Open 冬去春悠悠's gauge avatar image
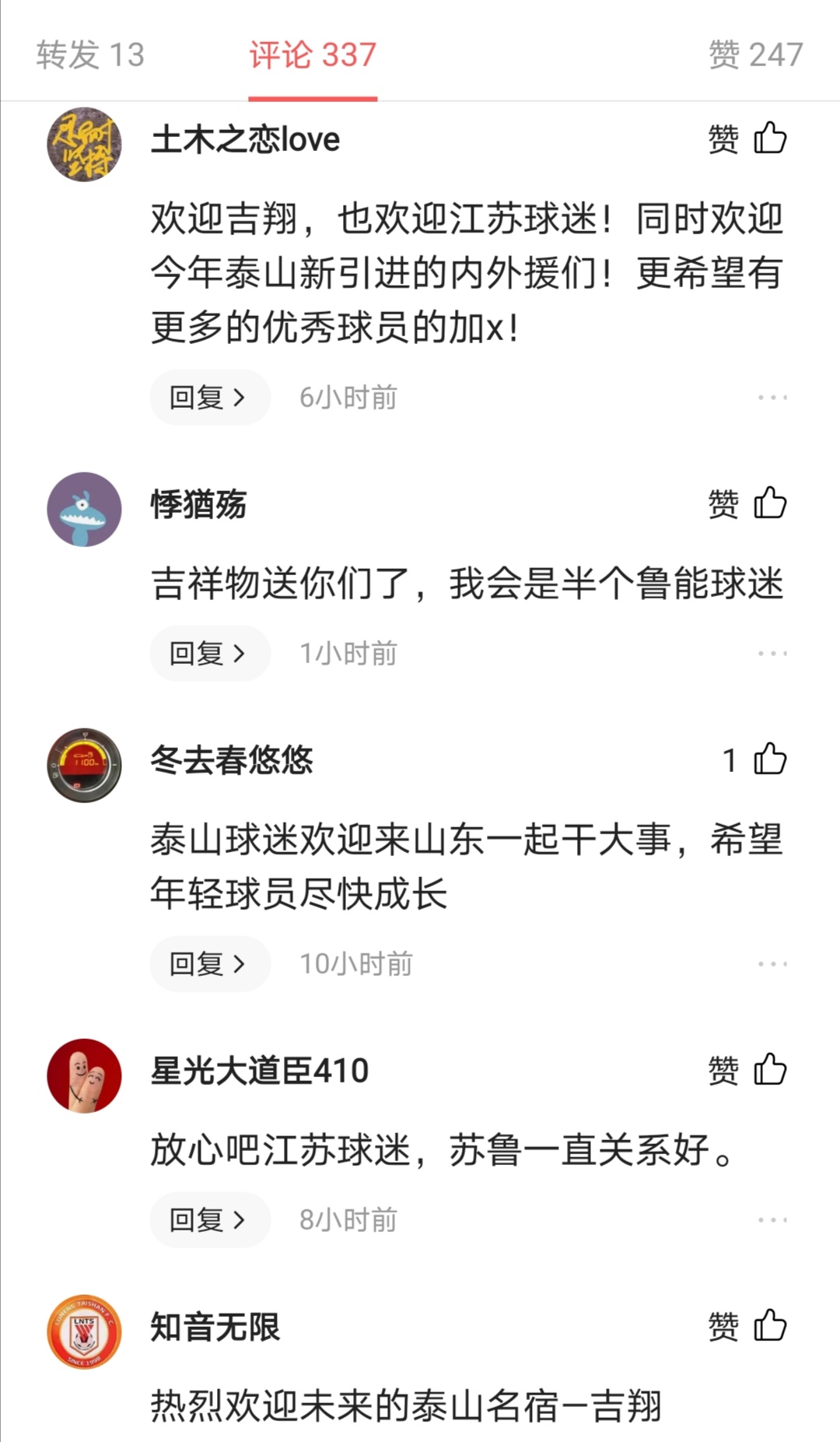Screen dimensions: 840x1442 [83, 767]
